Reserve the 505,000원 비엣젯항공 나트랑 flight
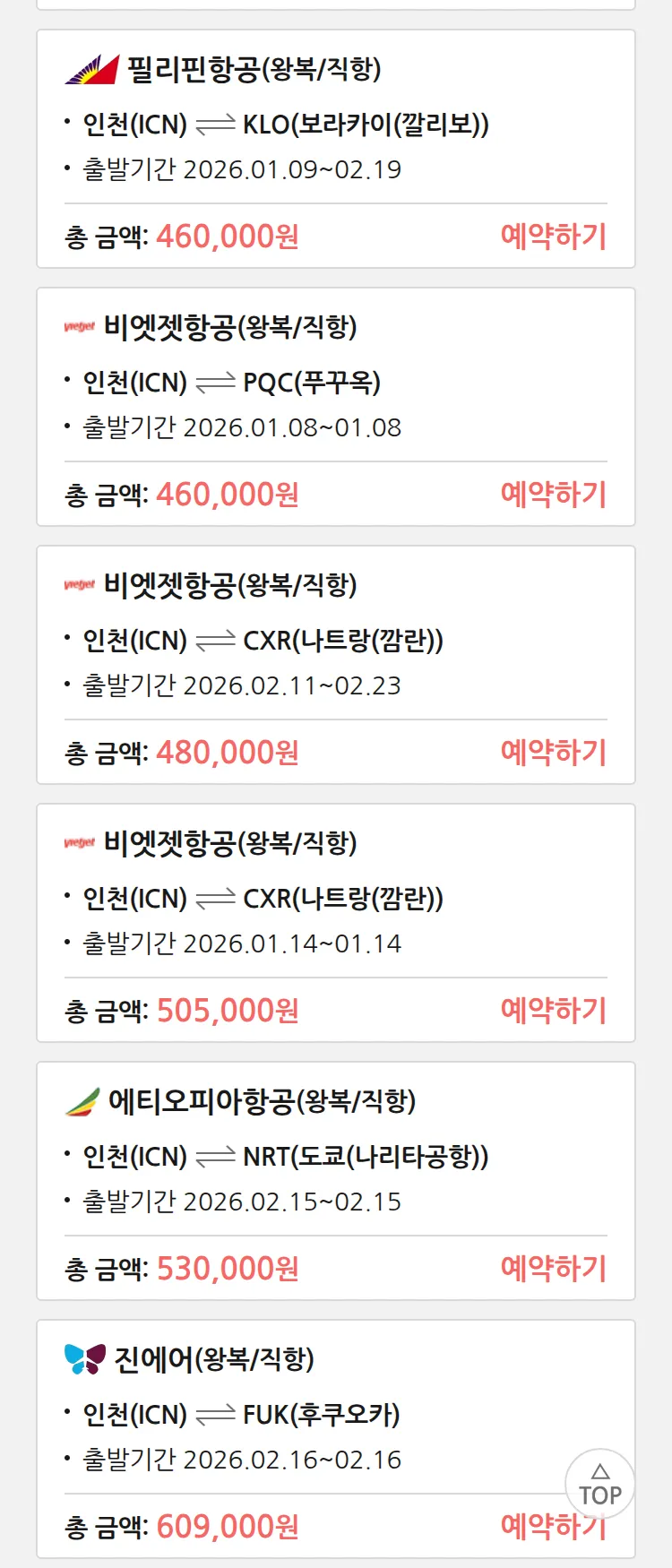The height and width of the screenshot is (1568, 672). 553,1011
